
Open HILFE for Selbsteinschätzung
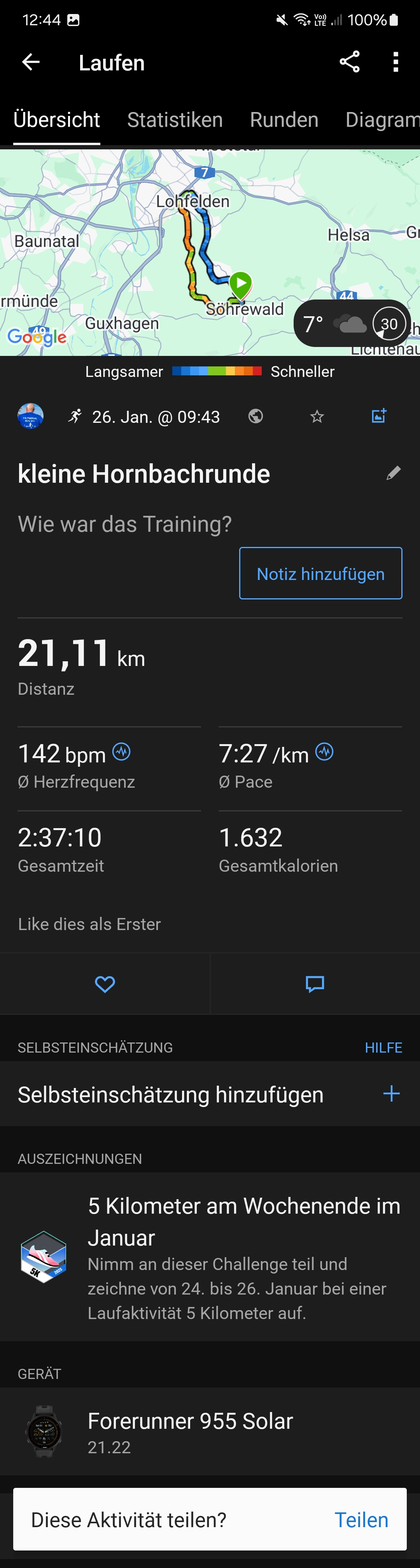point(383,1048)
